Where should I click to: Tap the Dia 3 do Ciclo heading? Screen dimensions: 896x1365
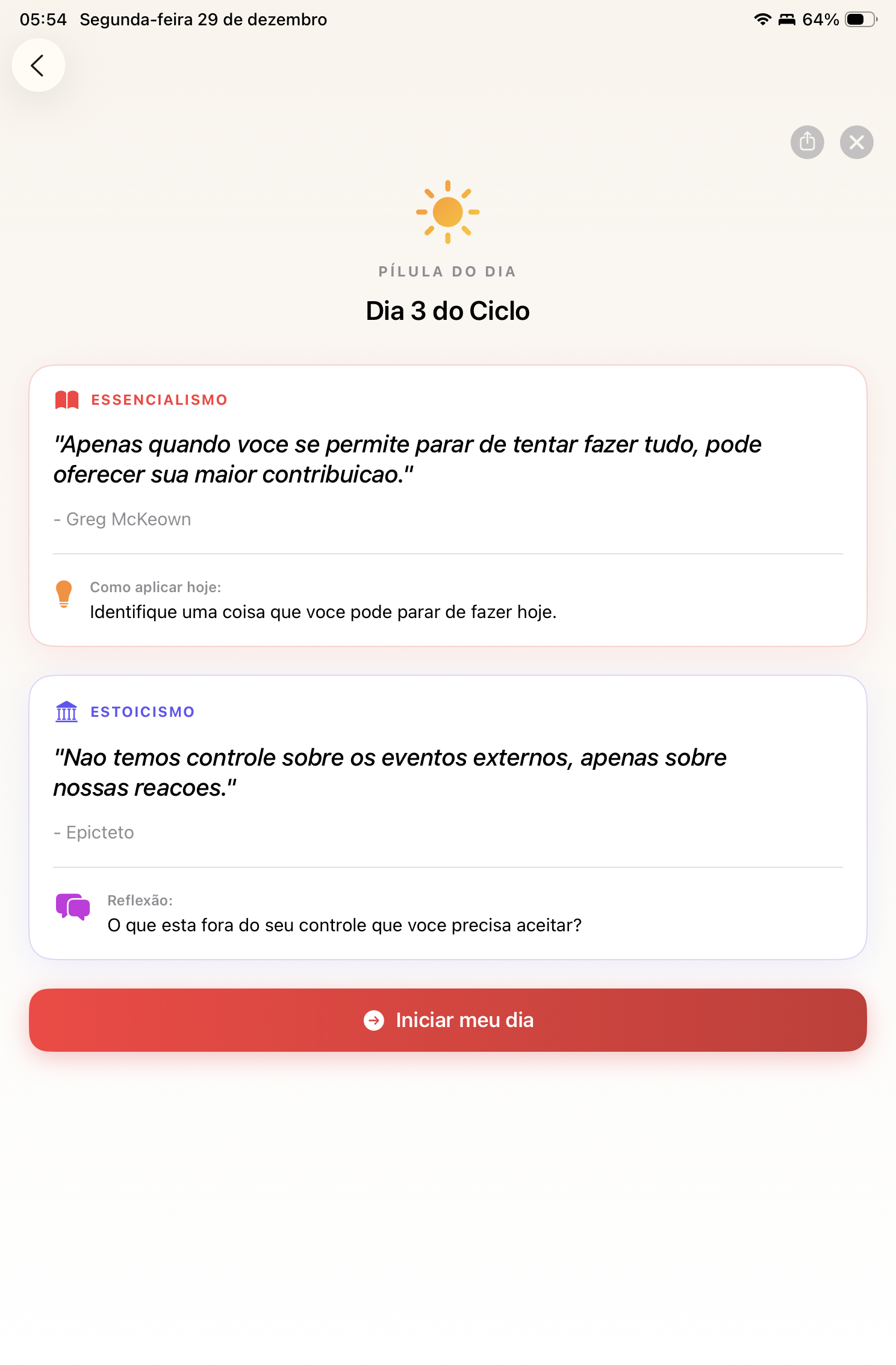[x=448, y=311]
